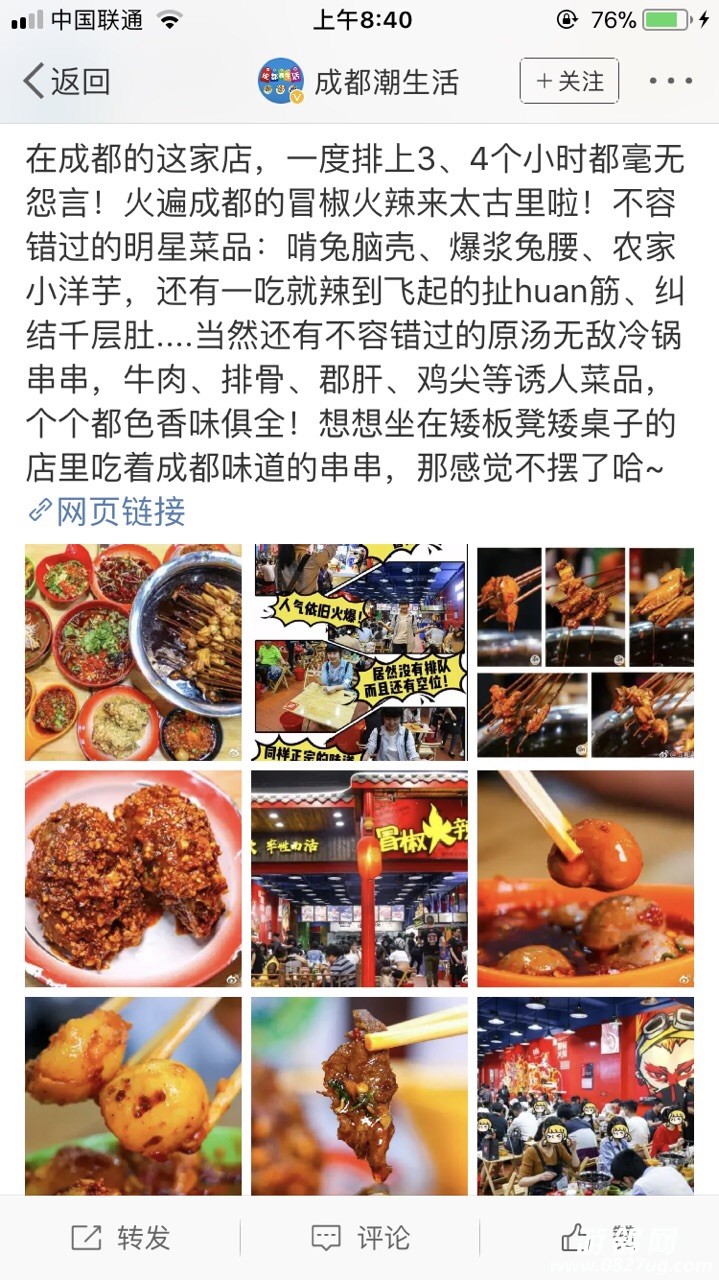Open the five-skewer close-up collage photo

(585, 652)
